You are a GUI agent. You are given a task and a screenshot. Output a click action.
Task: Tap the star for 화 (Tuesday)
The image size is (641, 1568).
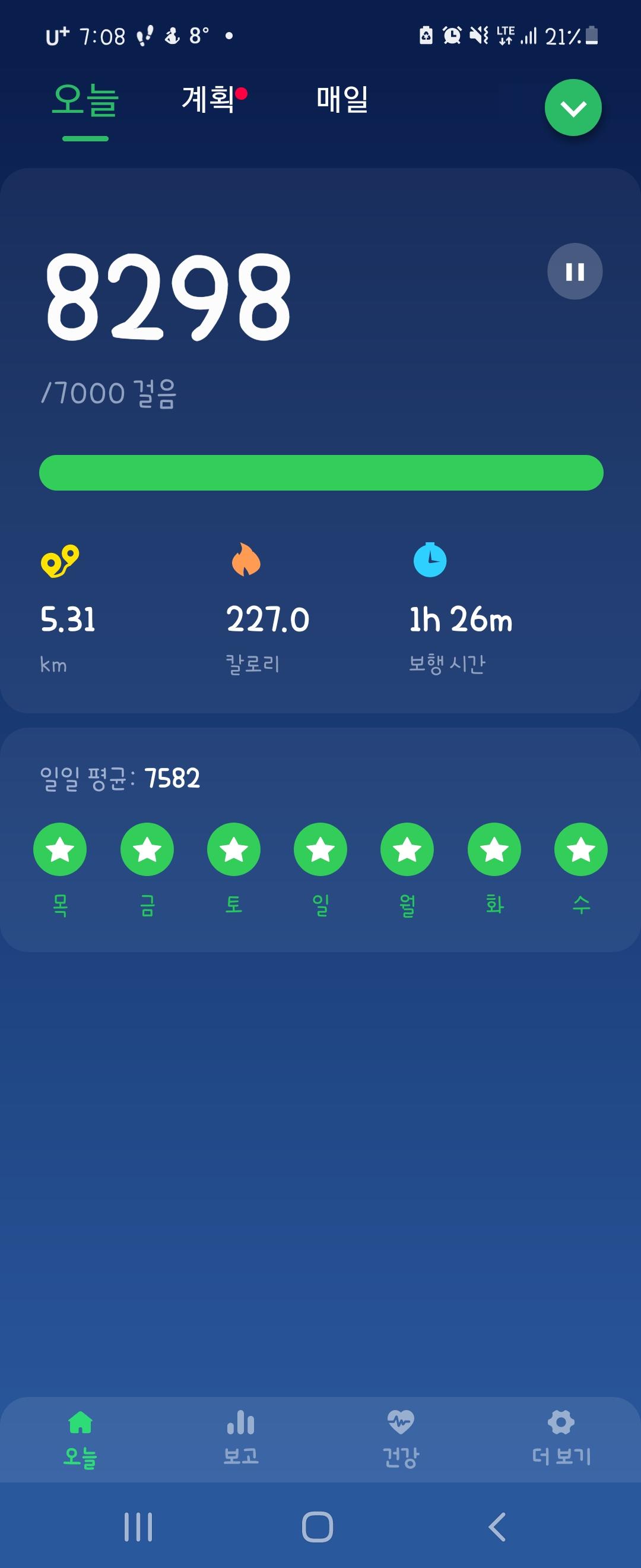pyautogui.click(x=494, y=849)
